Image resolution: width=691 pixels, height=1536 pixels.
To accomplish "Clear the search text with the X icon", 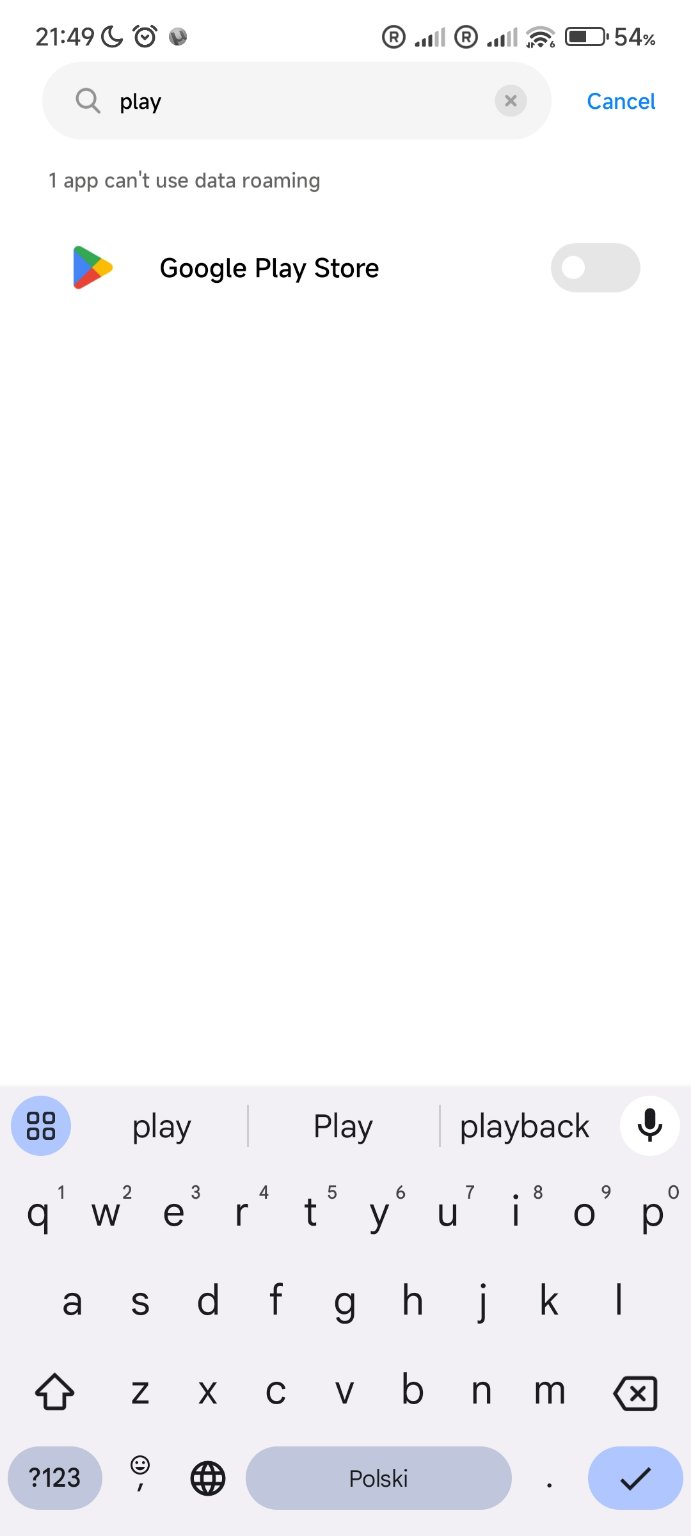I will click(x=510, y=101).
